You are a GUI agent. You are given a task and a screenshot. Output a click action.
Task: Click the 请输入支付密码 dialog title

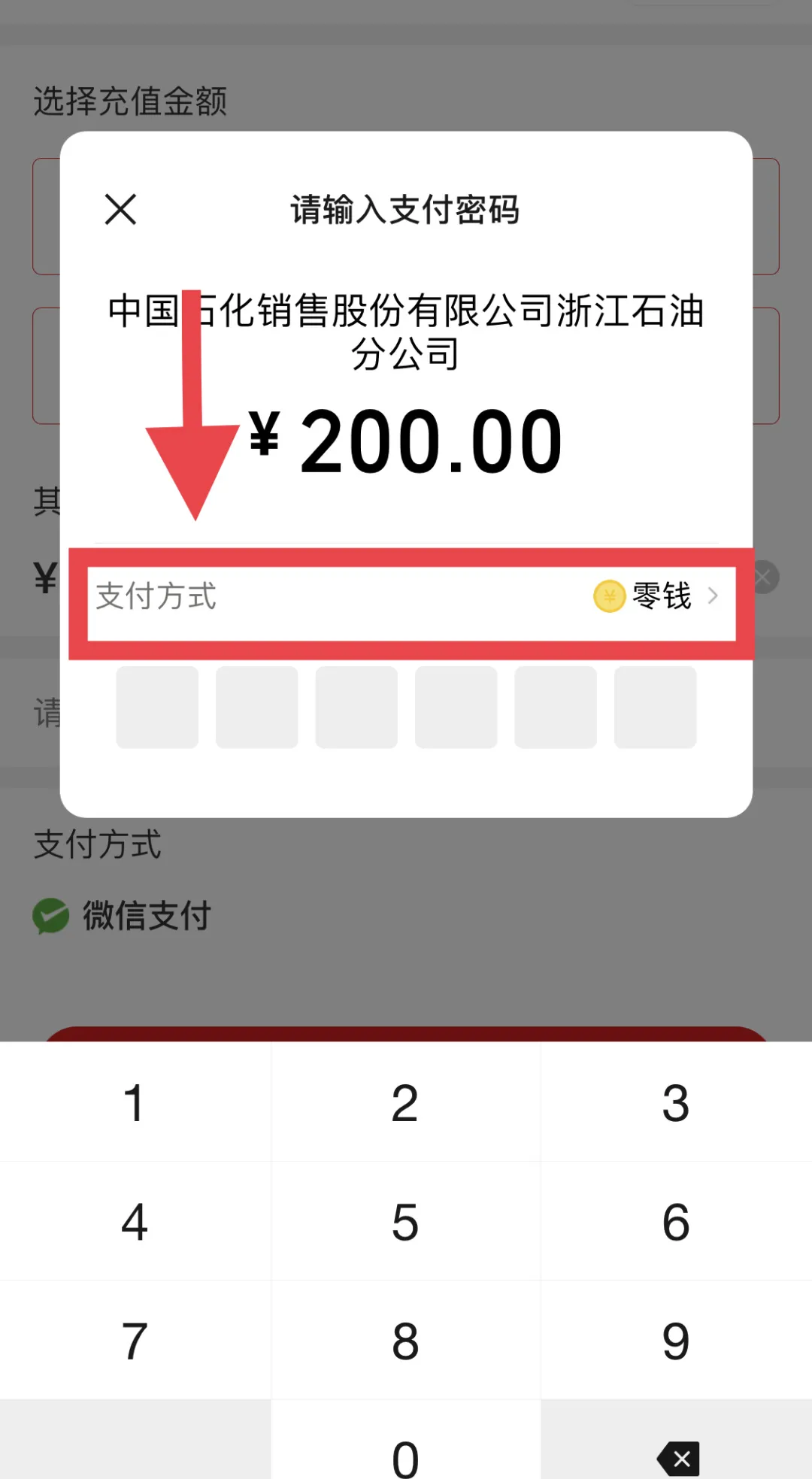tap(406, 211)
